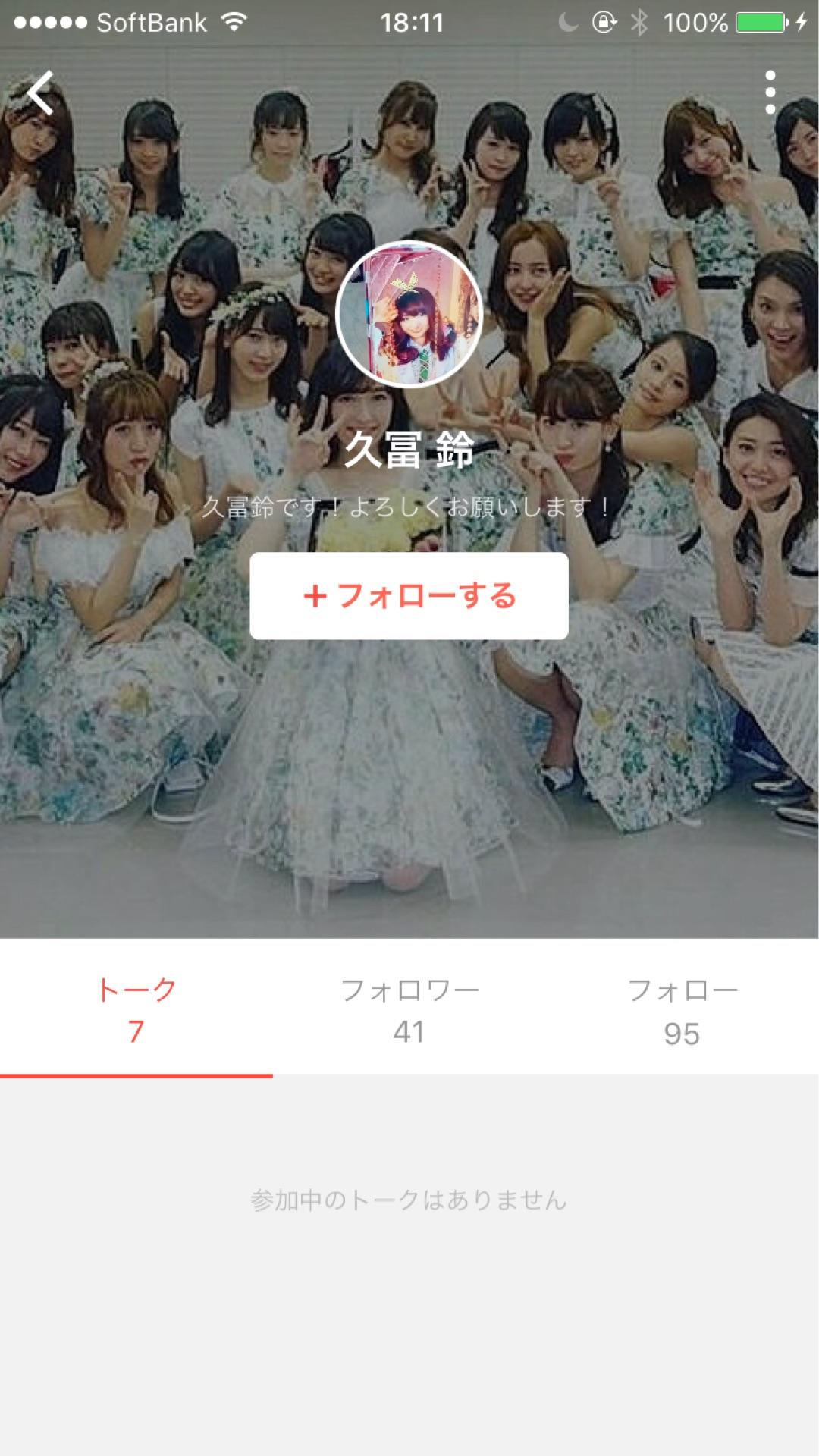Select the トーク tab

pos(136,1009)
